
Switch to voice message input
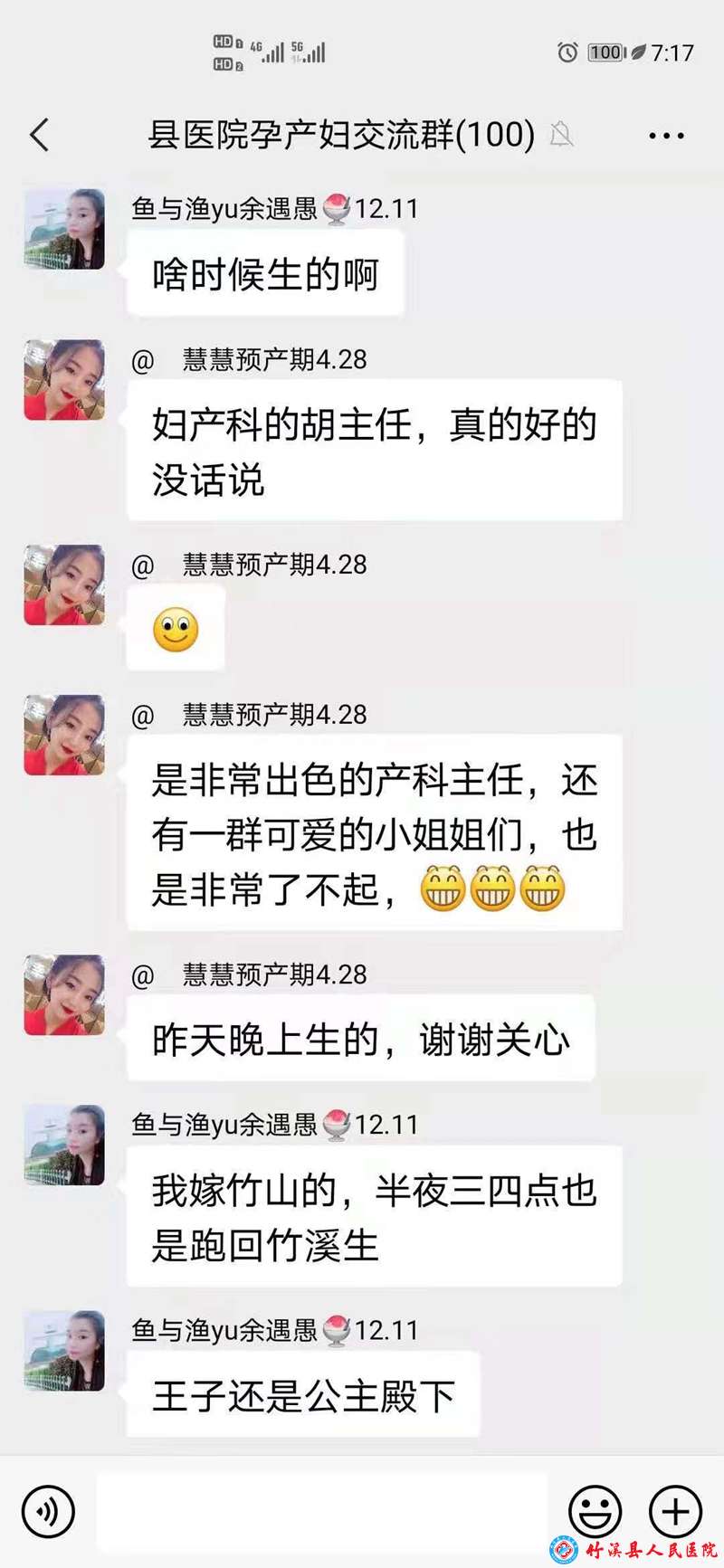pyautogui.click(x=48, y=1510)
